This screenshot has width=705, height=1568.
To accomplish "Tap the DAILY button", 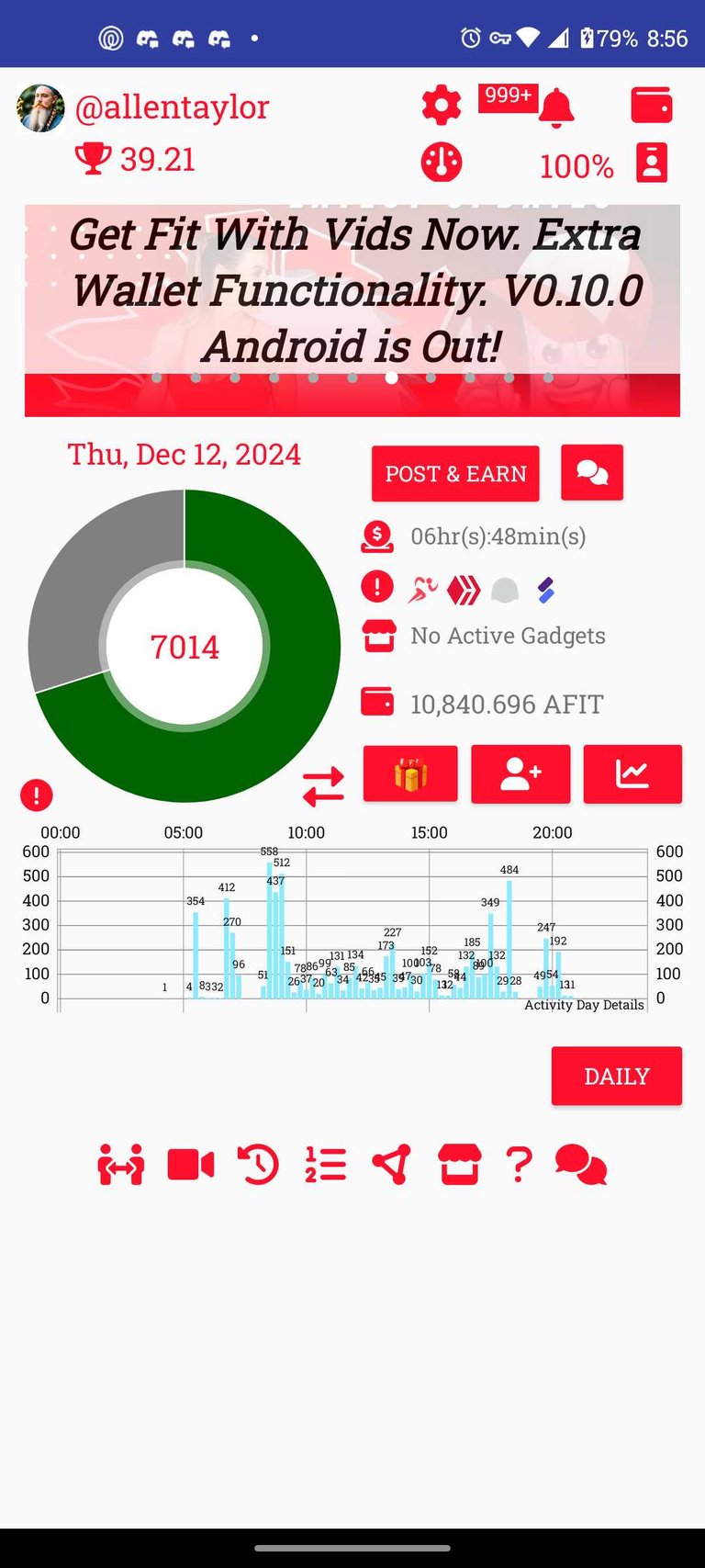I will 616,1076.
